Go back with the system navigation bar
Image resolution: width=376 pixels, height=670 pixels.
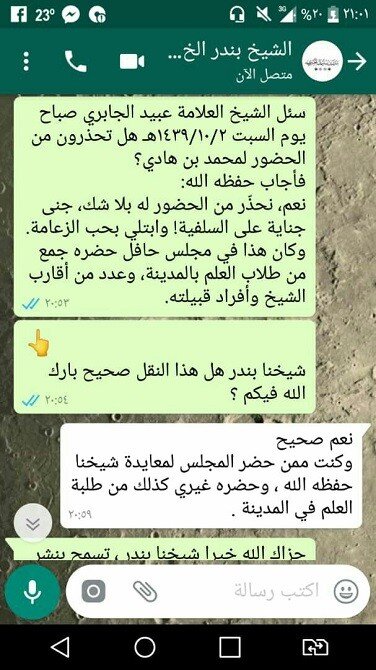tap(61, 647)
